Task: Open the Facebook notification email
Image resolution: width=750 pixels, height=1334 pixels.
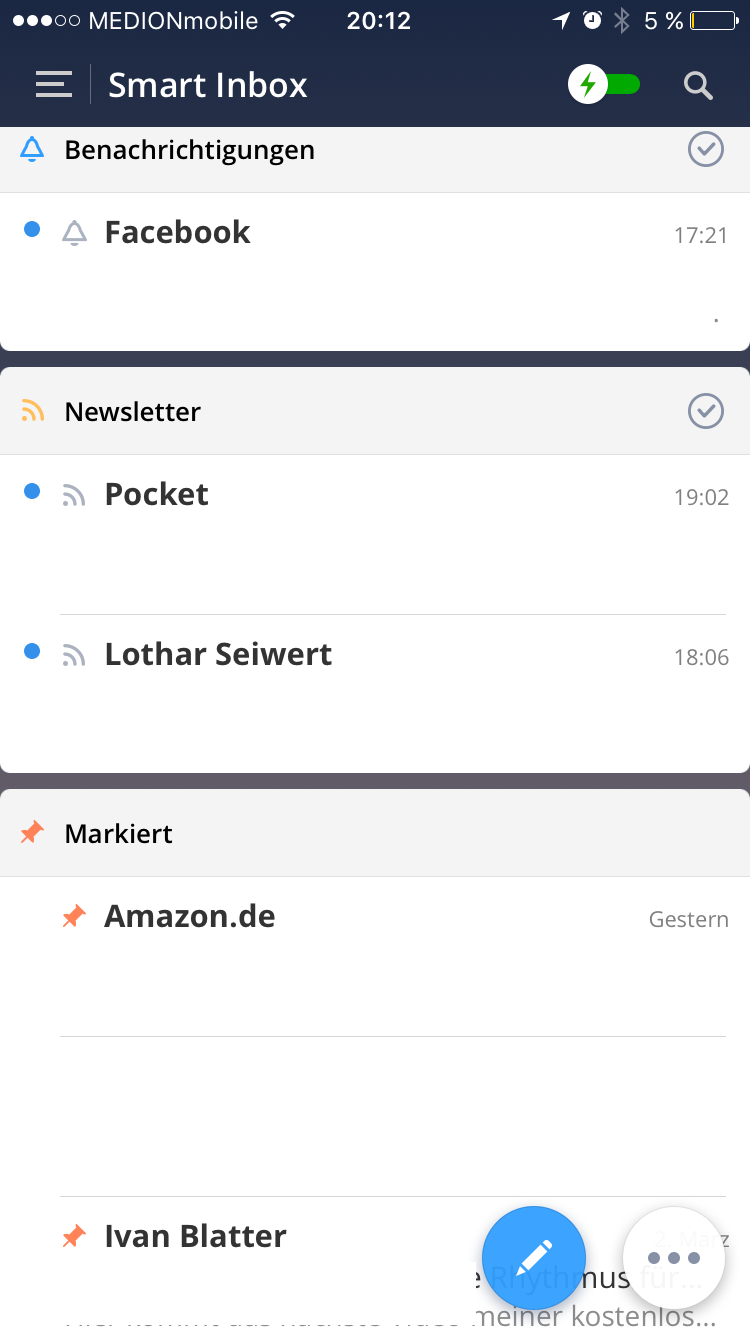Action: coord(375,272)
